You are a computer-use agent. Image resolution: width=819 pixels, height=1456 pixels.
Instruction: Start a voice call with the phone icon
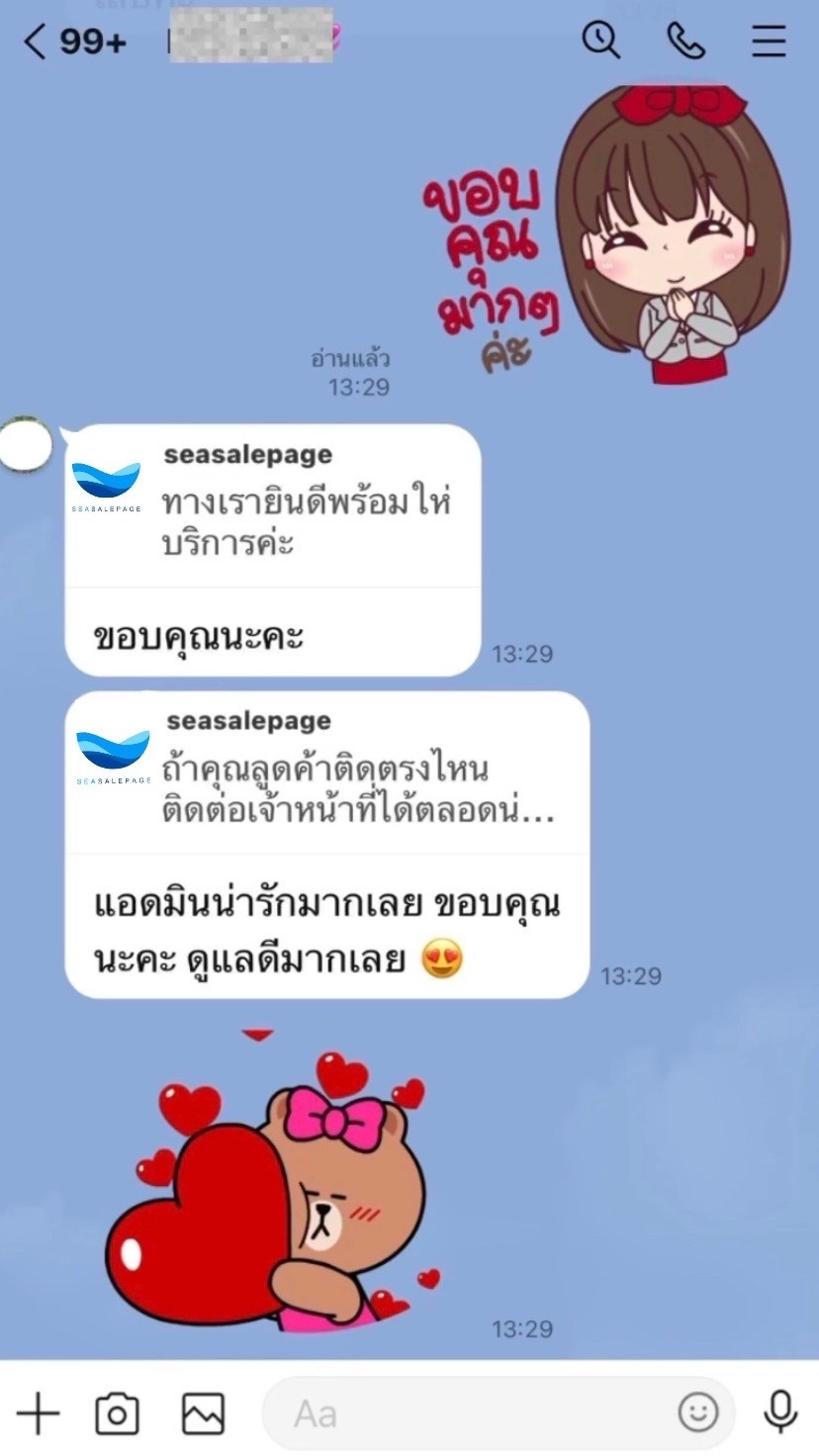683,42
